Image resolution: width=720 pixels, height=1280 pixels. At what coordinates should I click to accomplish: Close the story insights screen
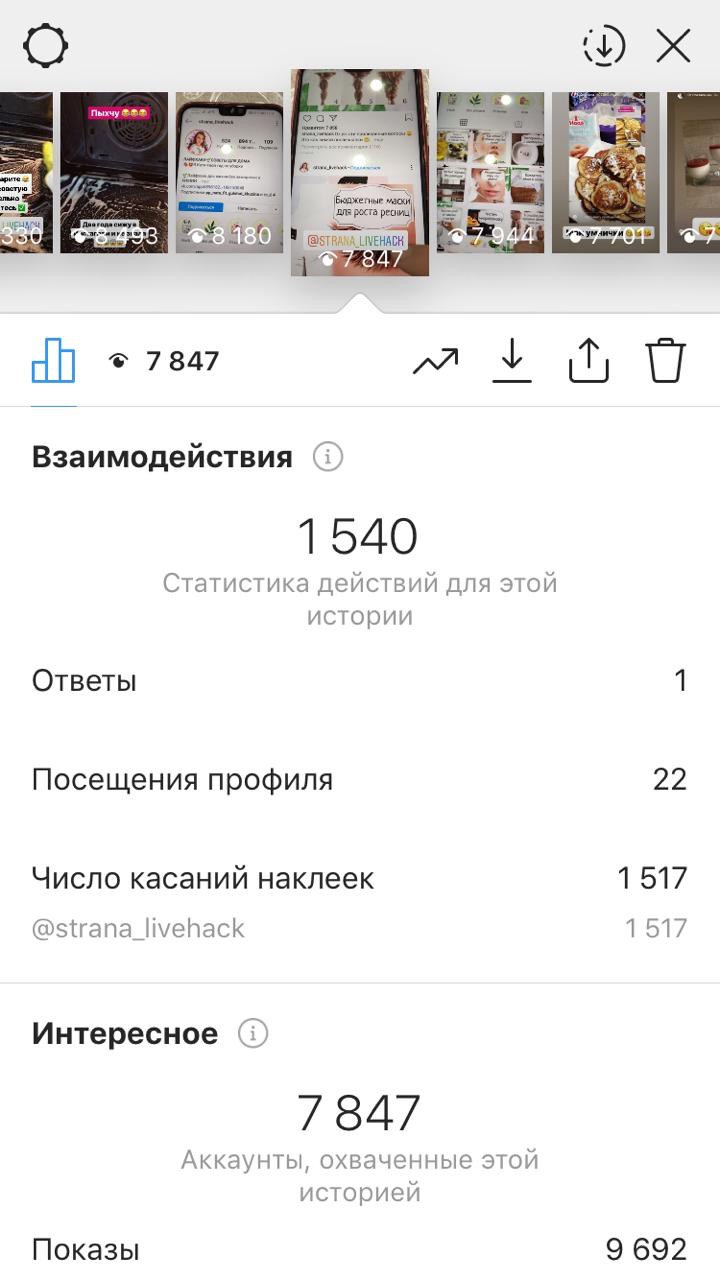point(673,46)
